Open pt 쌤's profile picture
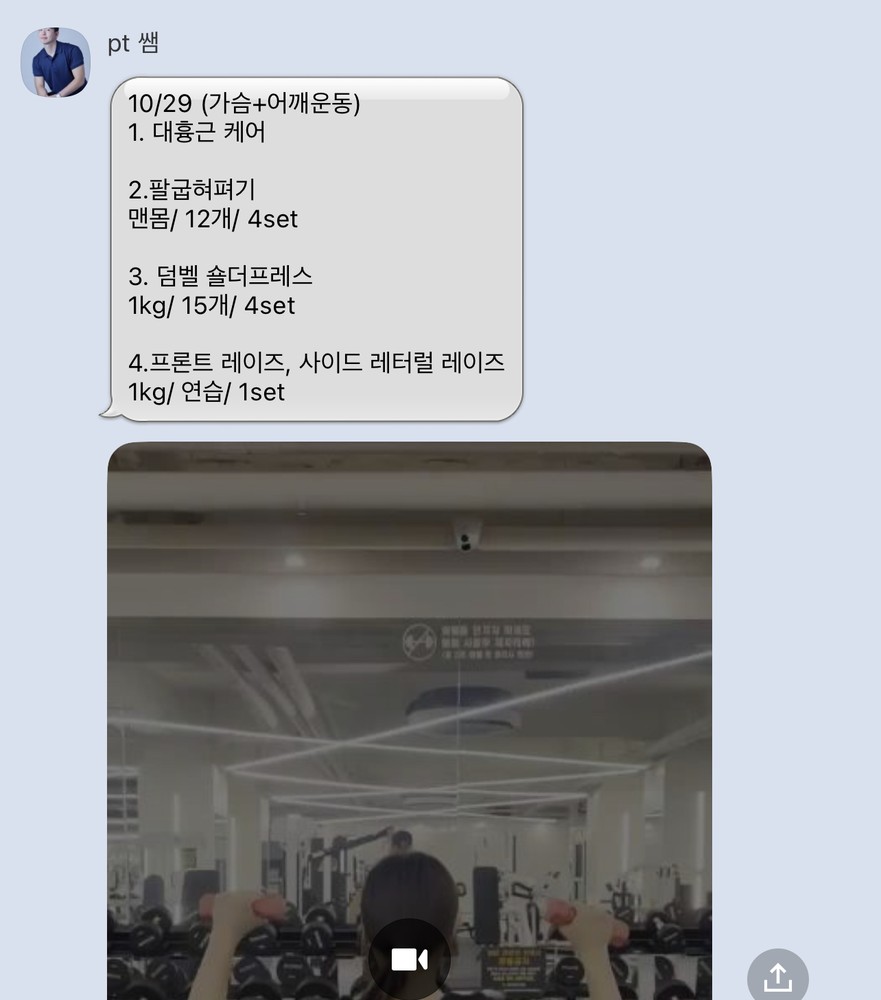Viewport: 881px width, 1000px height. [56, 62]
